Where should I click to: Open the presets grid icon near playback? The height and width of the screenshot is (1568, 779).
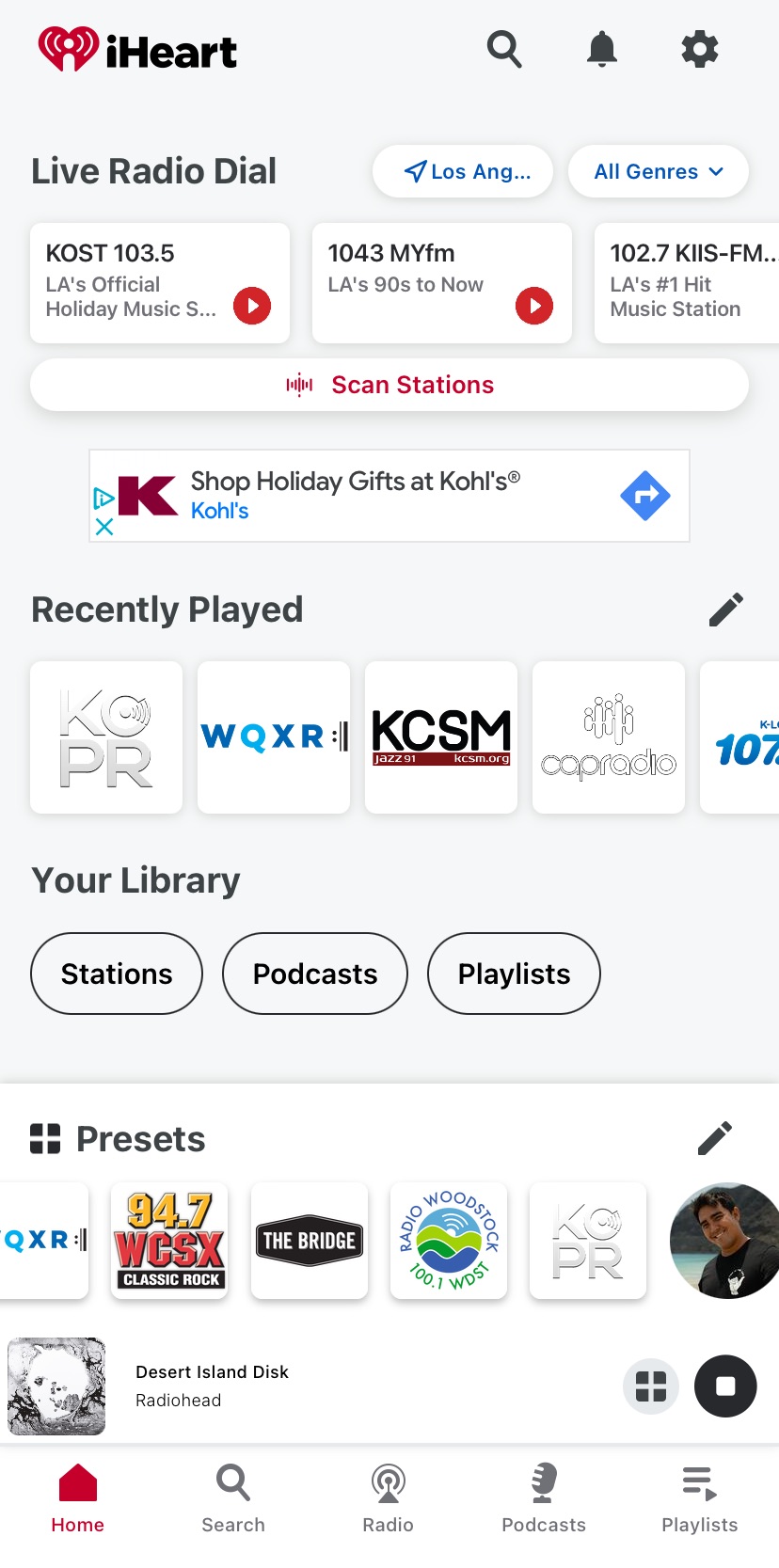click(650, 1386)
